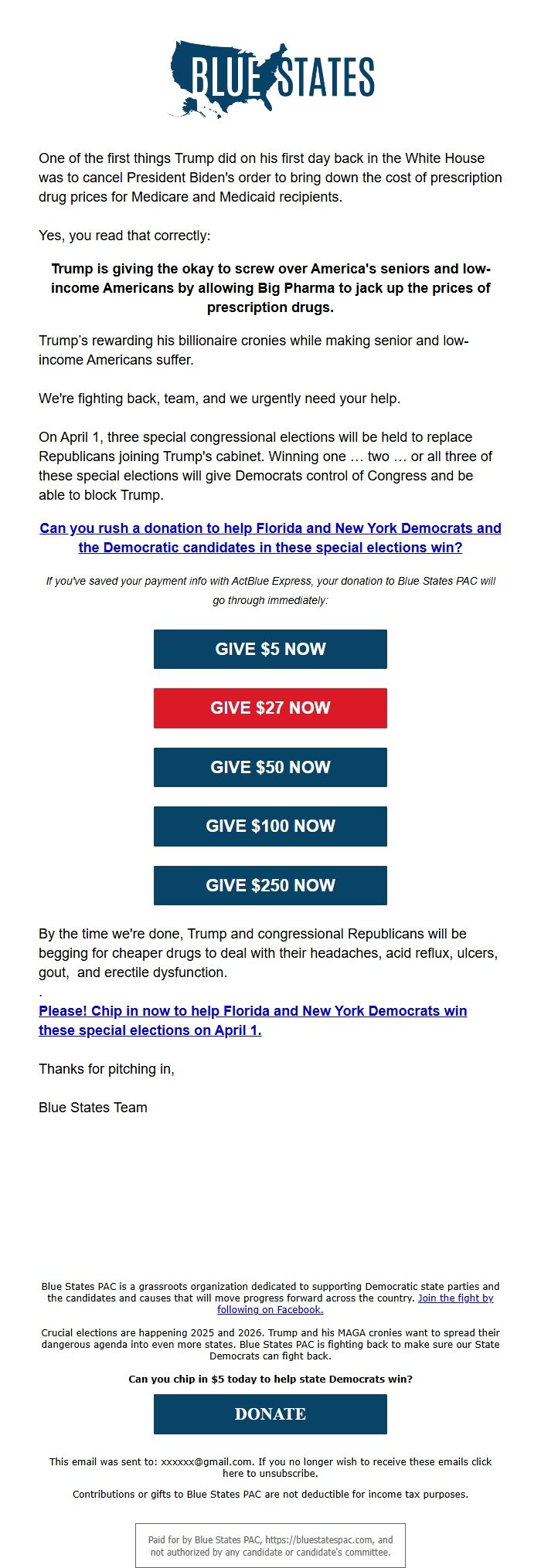541x1568 pixels.
Task: Give $250 now
Action: click(270, 885)
